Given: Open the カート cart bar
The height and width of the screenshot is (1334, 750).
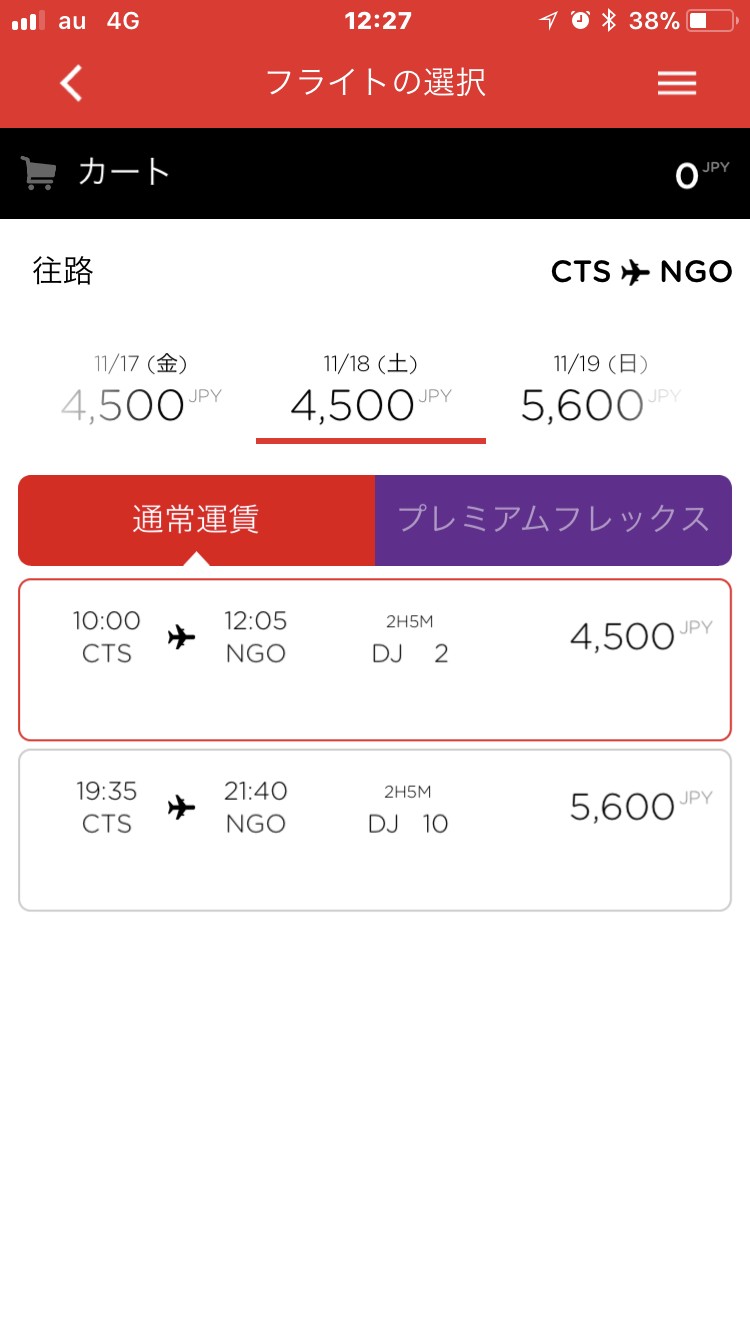Looking at the screenshot, I should pos(374,174).
